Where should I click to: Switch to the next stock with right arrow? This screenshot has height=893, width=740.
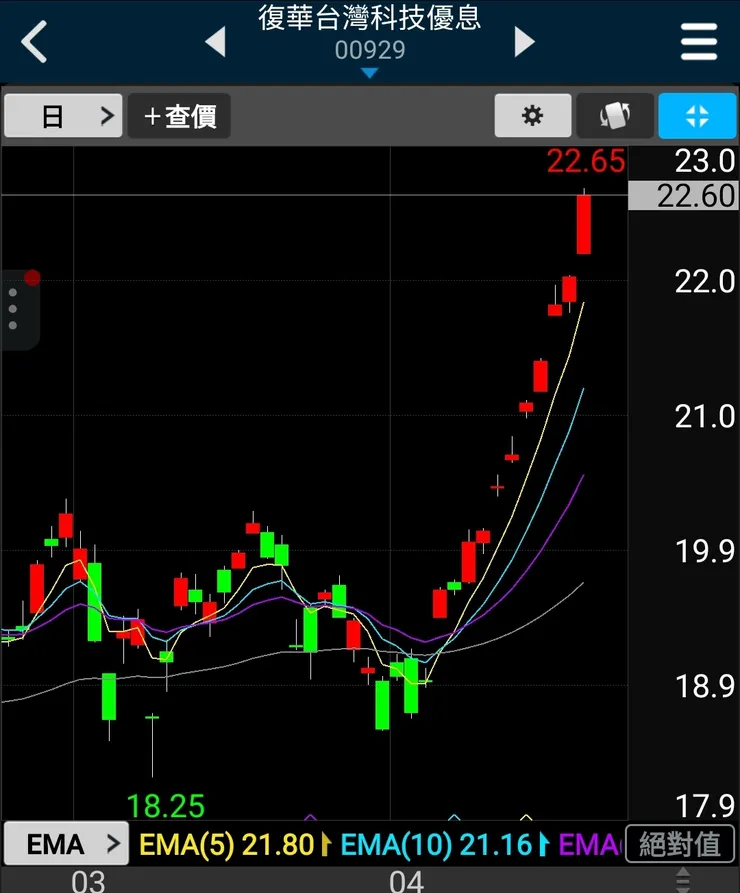click(524, 42)
